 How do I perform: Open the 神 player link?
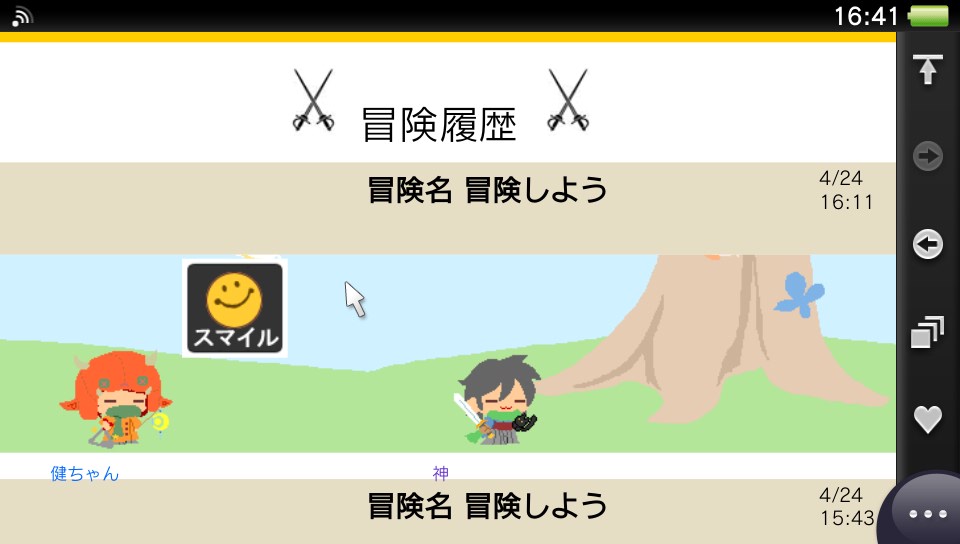coord(441,474)
